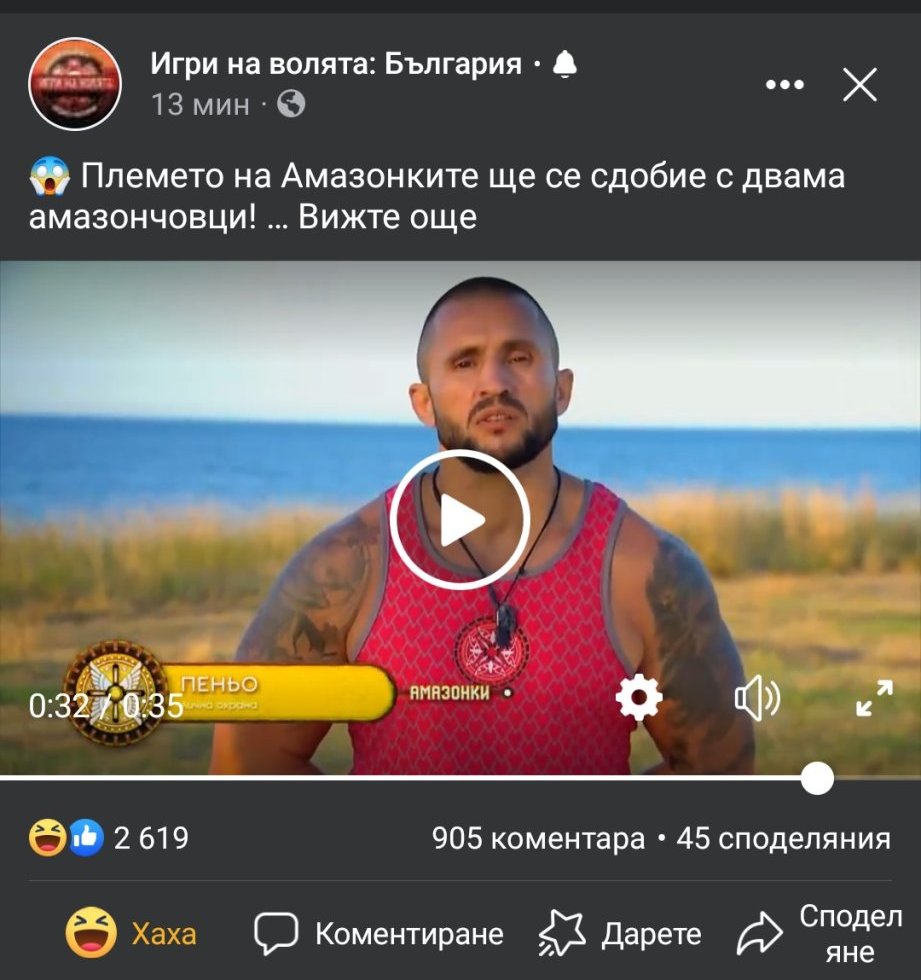The image size is (921, 980).
Task: Open the Игри на волята: България page
Action: click(x=336, y=65)
